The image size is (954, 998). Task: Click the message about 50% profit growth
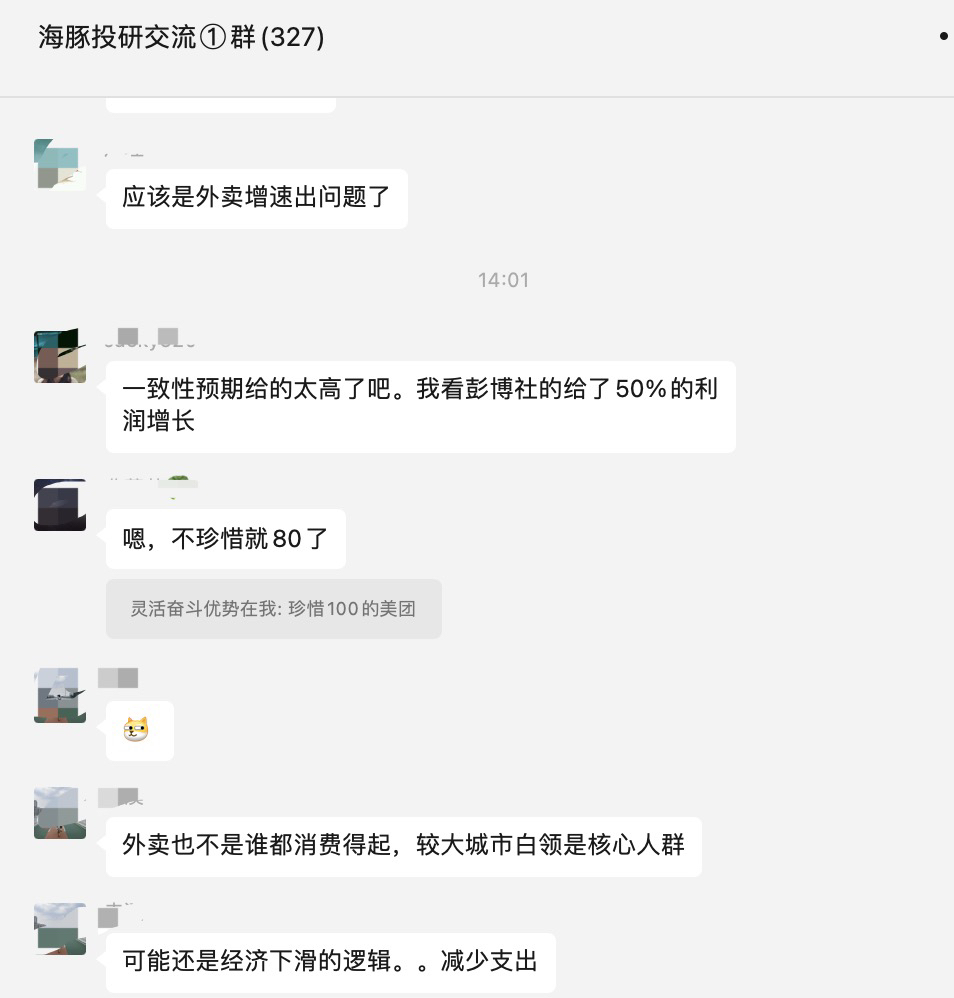point(420,406)
